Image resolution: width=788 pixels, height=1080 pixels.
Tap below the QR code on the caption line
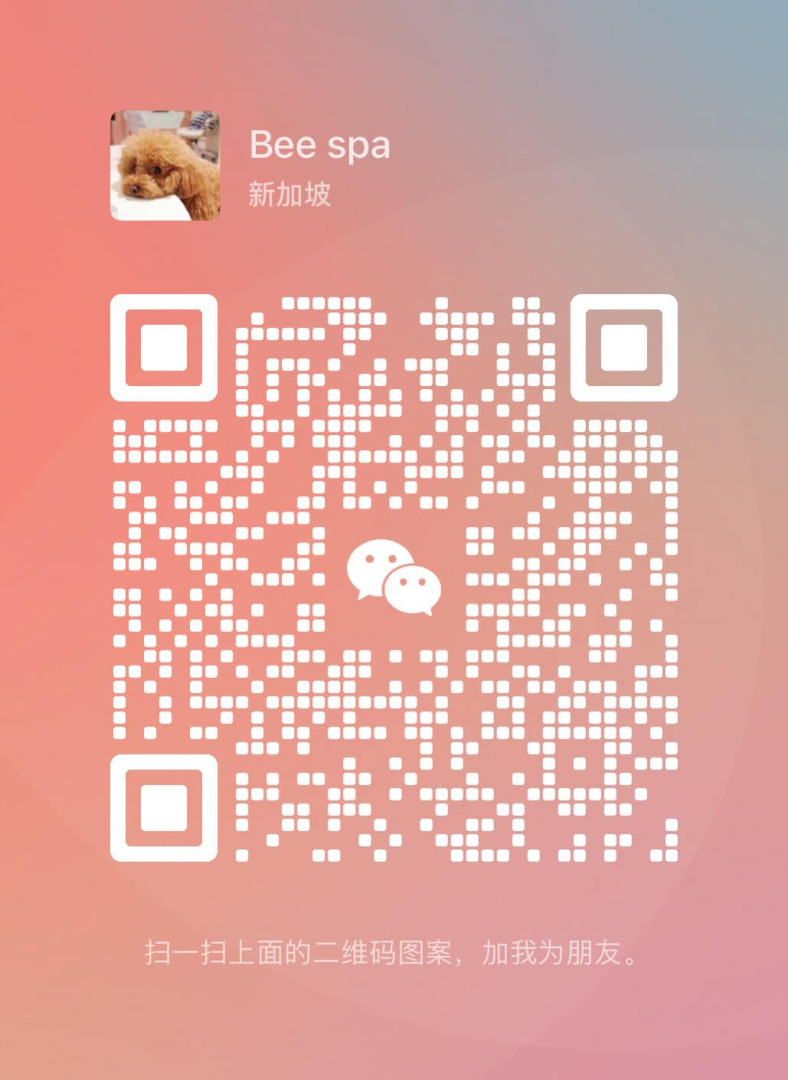(x=394, y=953)
